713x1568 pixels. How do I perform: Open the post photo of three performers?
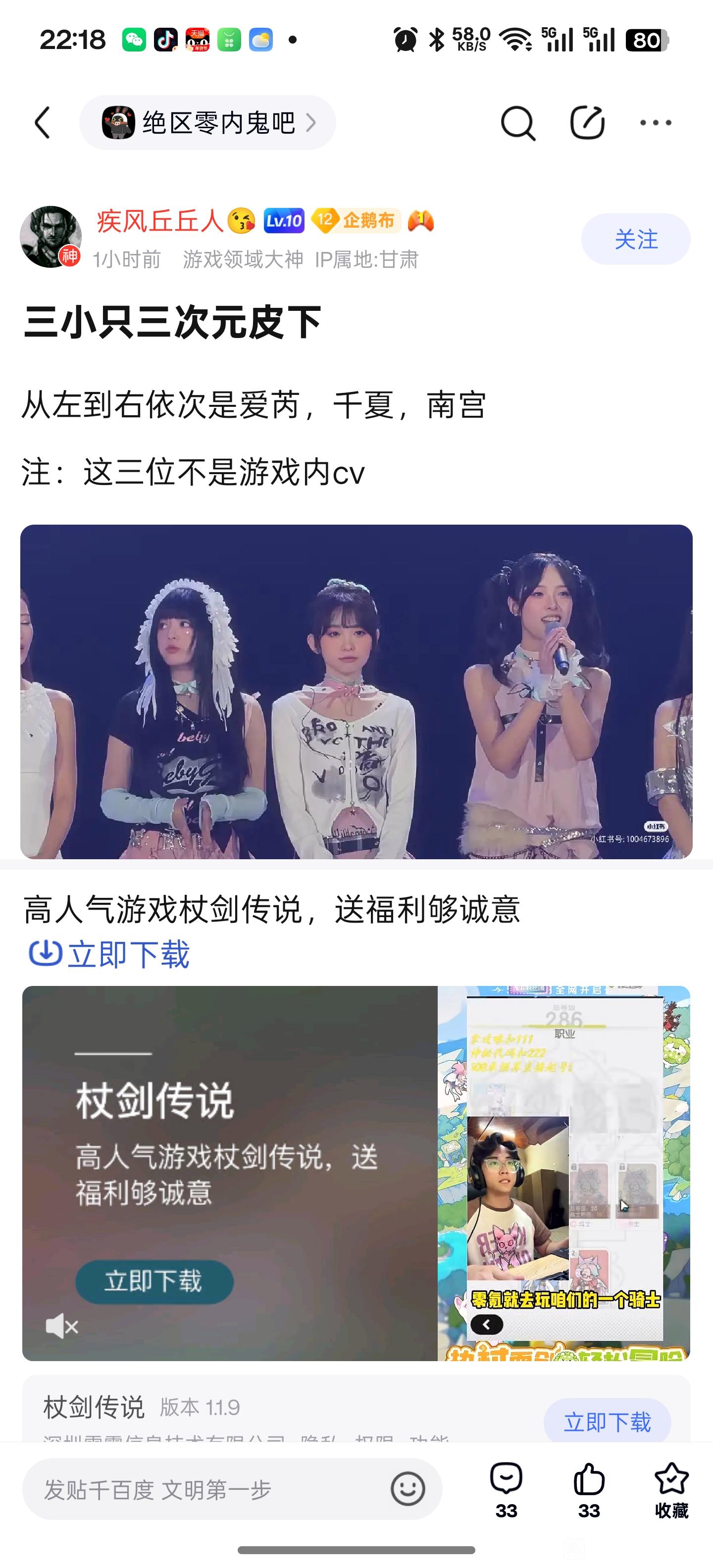pos(356,691)
